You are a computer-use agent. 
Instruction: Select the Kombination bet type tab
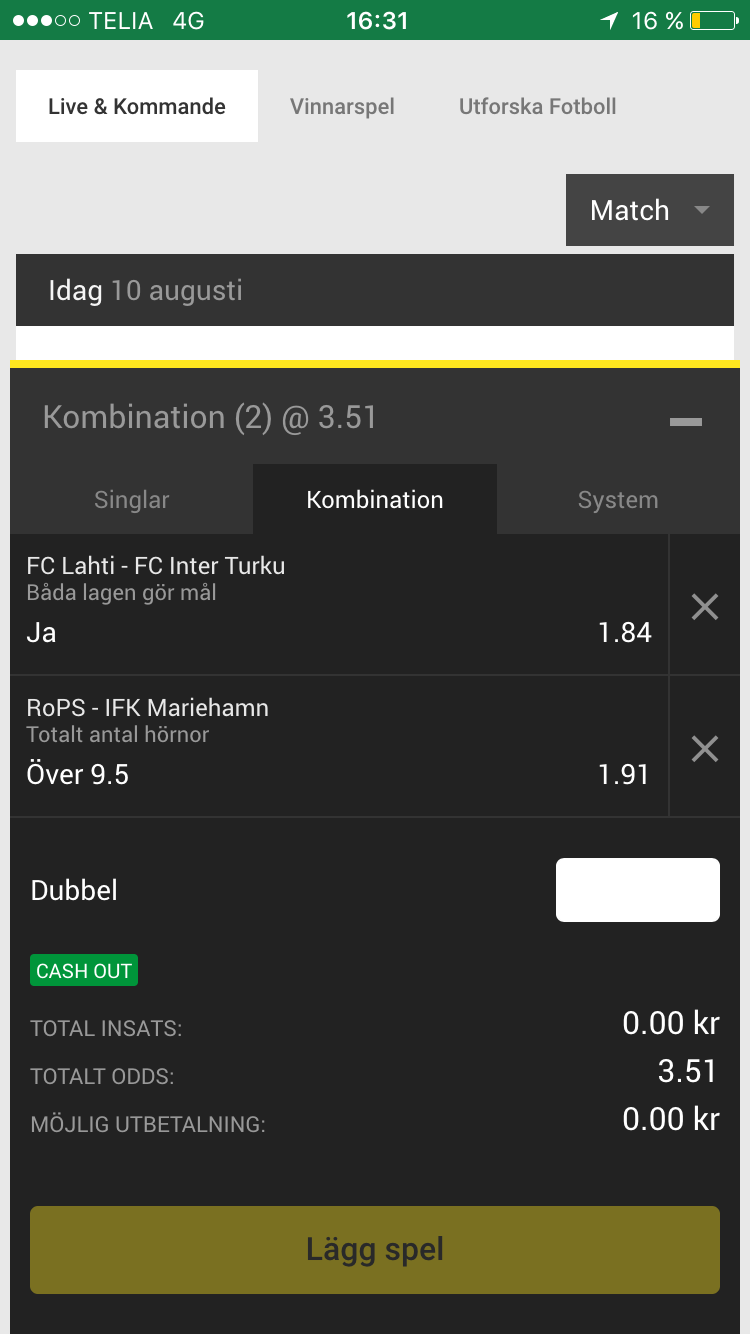pyautogui.click(x=375, y=499)
